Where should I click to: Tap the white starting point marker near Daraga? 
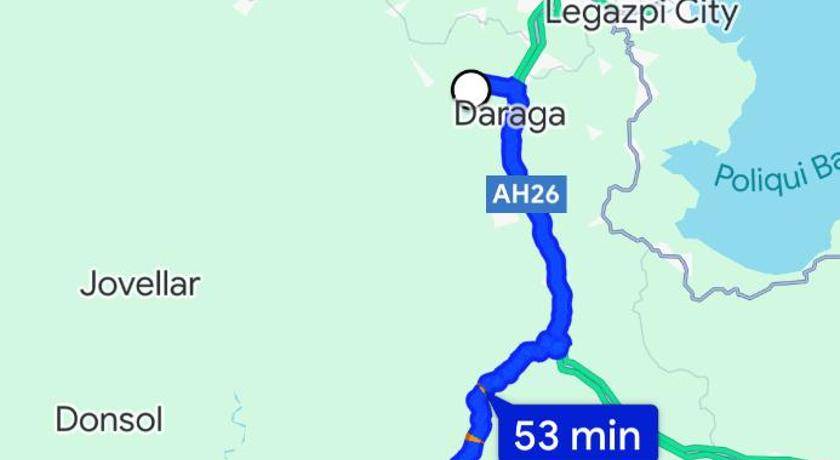point(470,87)
